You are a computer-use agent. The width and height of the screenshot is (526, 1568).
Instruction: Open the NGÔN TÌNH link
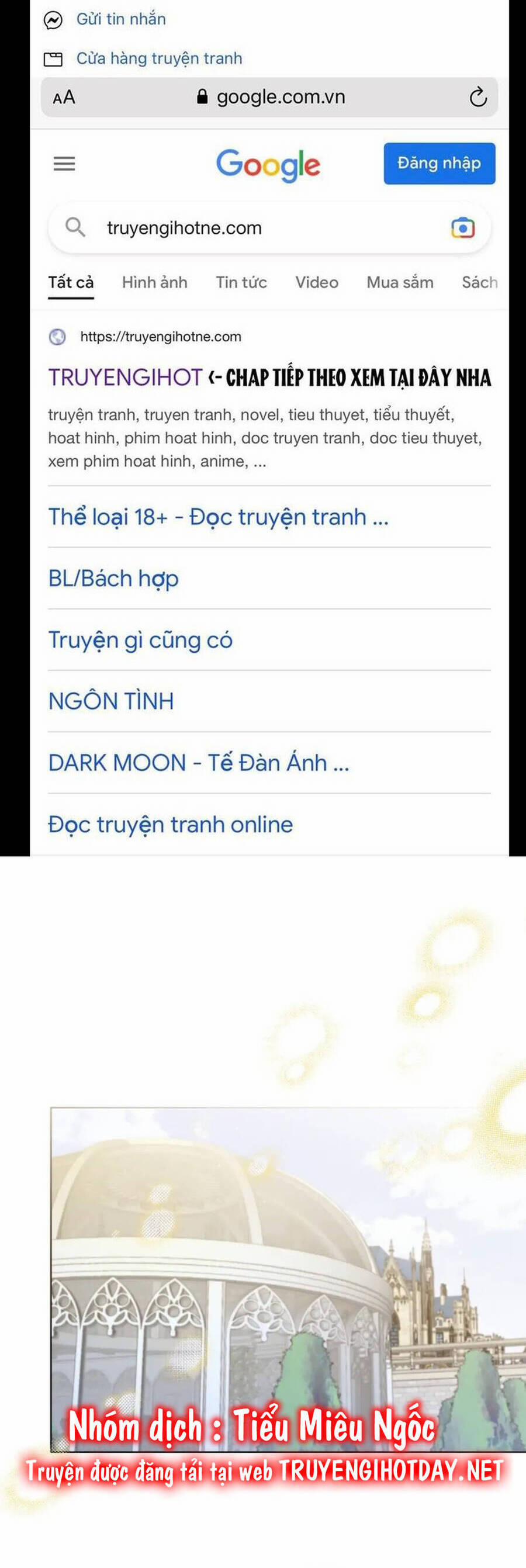pos(112,701)
